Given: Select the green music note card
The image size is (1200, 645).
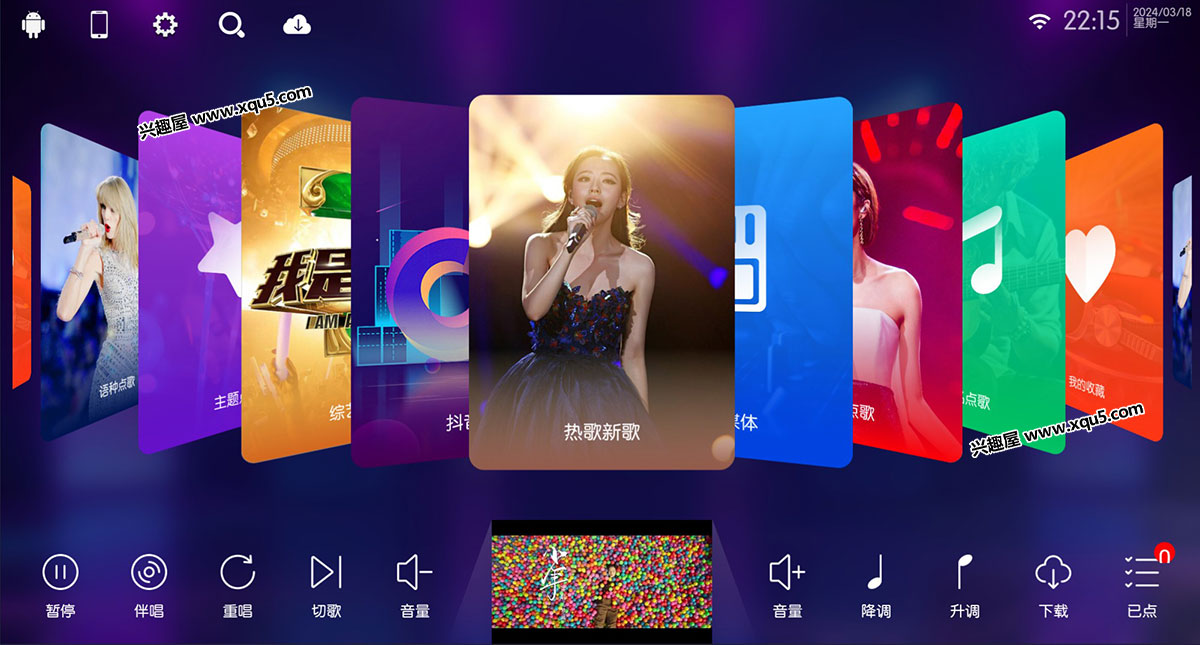Looking at the screenshot, I should pos(1010,280).
